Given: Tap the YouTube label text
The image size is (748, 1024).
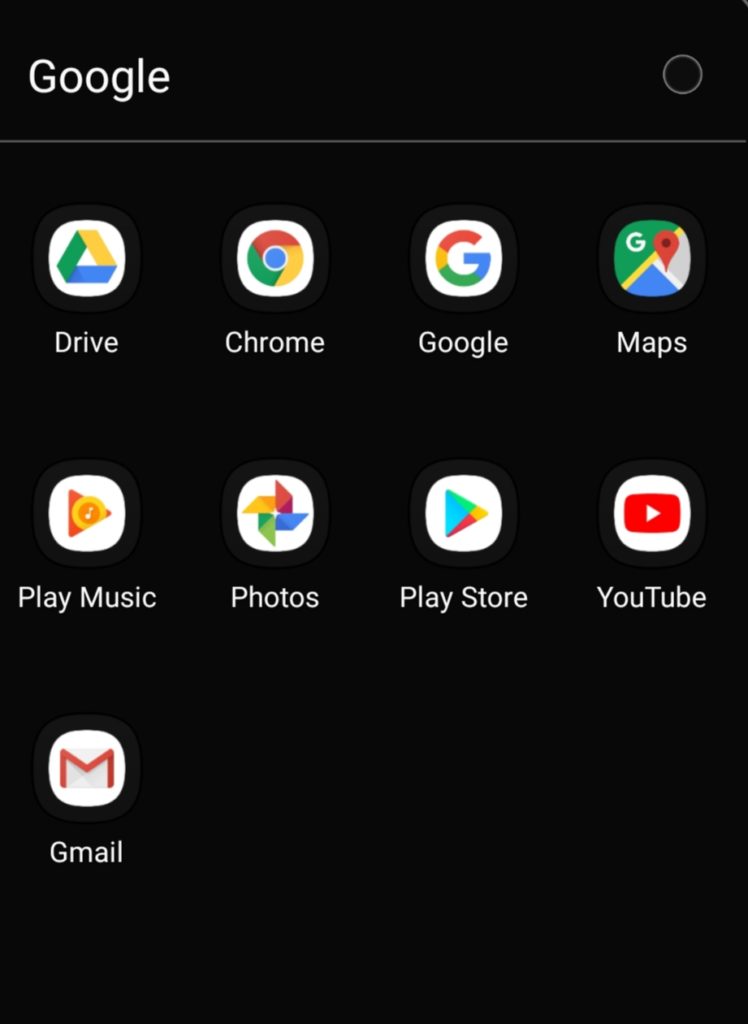Looking at the screenshot, I should (651, 597).
